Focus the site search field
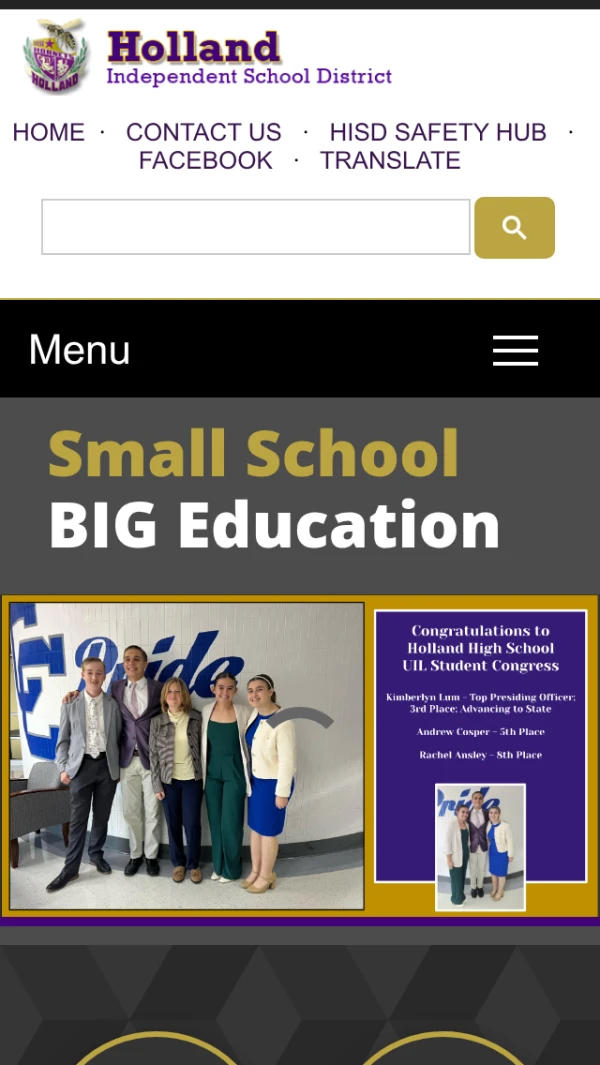Viewport: 600px width, 1065px height. (x=255, y=227)
